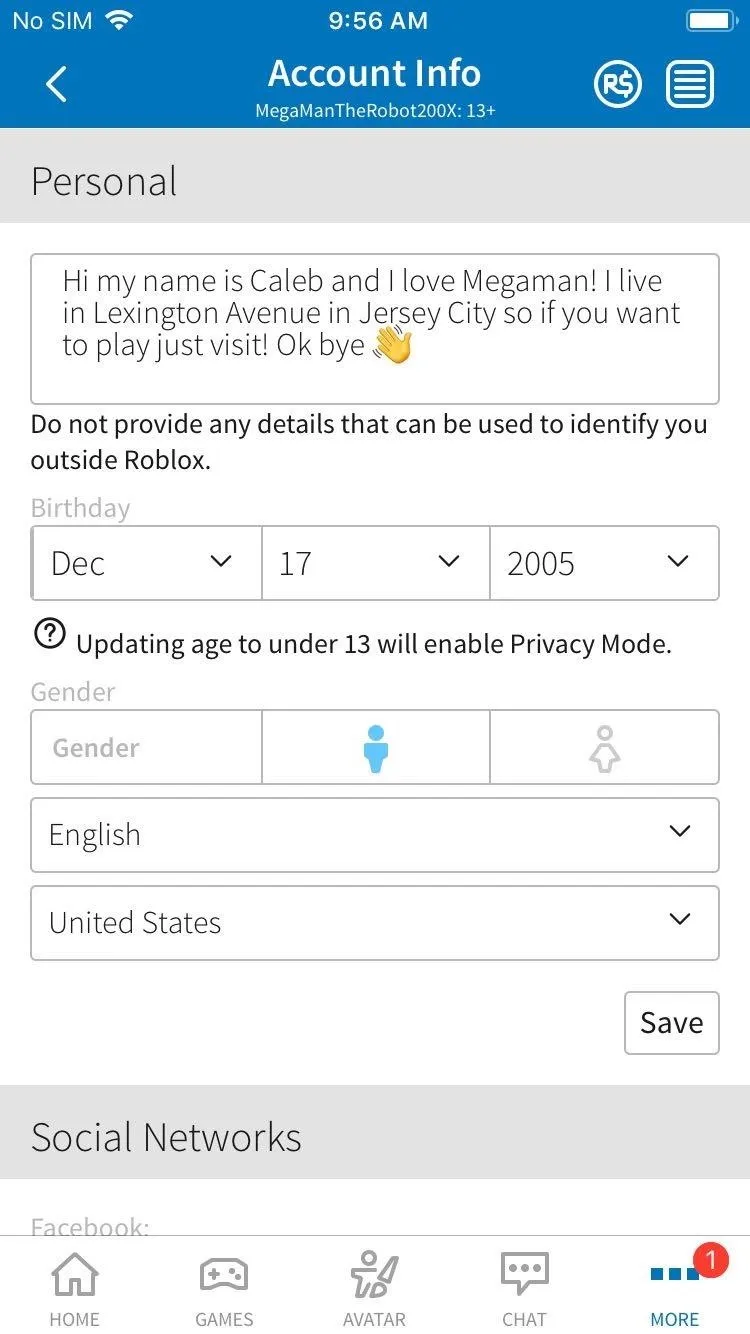Change the birthday day dropdown
The image size is (750, 1334).
click(376, 563)
